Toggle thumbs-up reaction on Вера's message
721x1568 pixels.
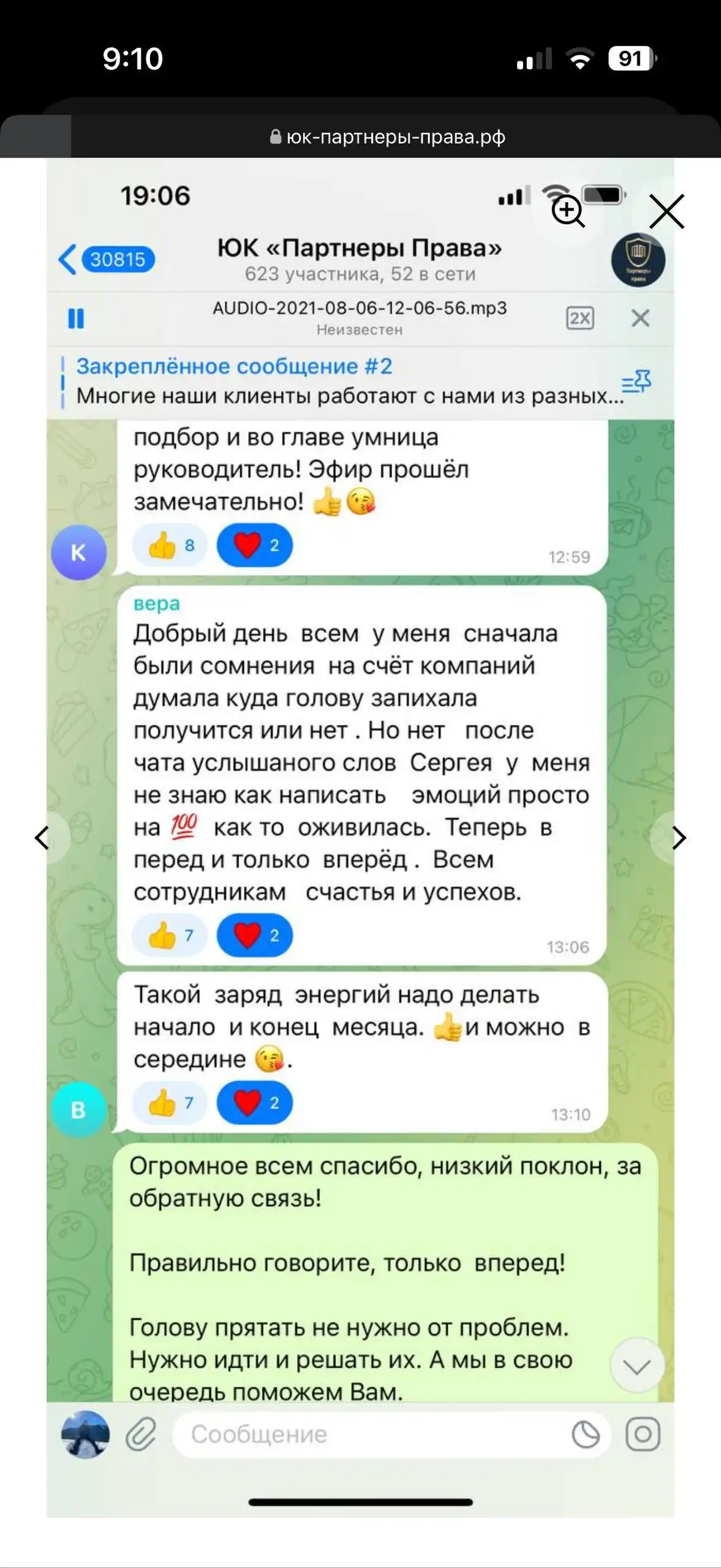click(x=168, y=935)
